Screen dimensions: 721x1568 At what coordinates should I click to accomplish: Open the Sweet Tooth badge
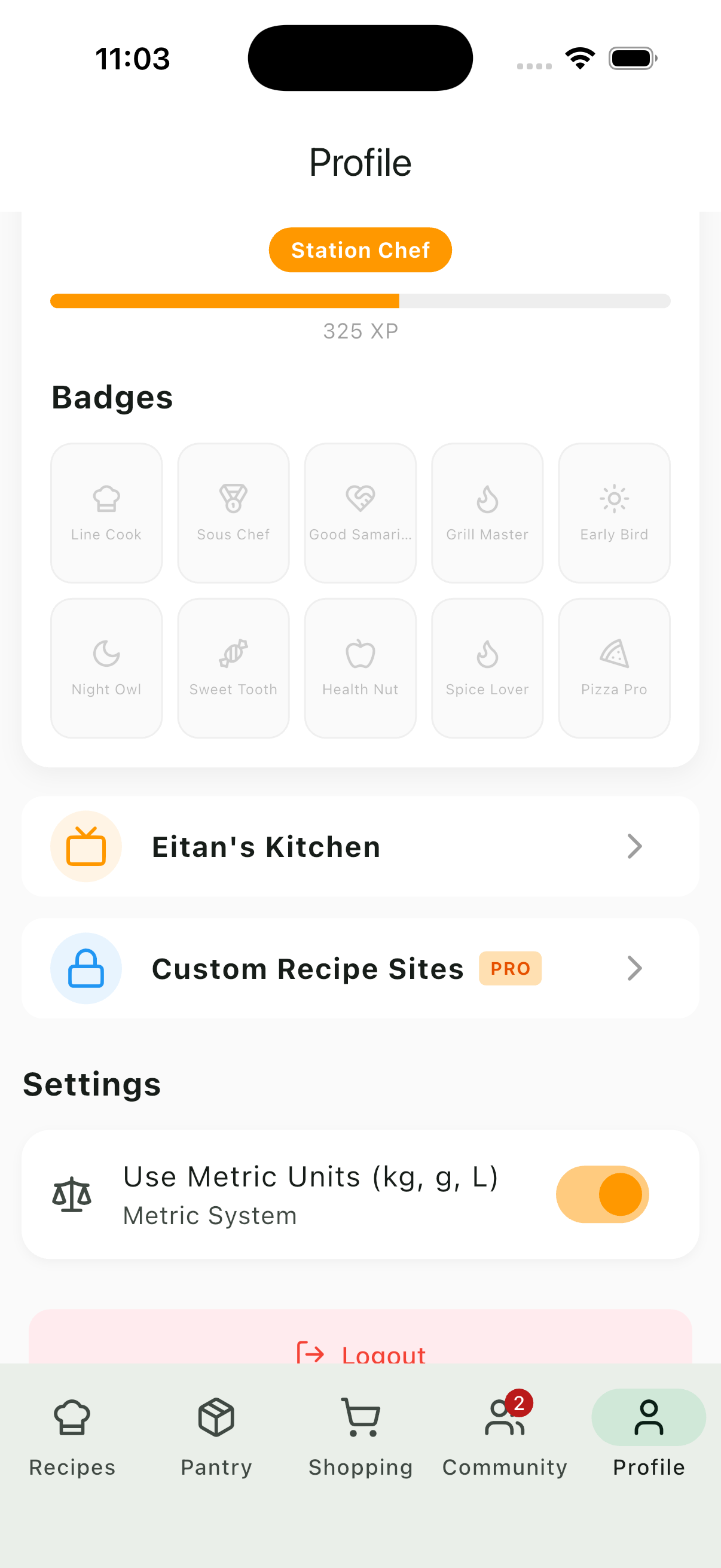(x=233, y=668)
